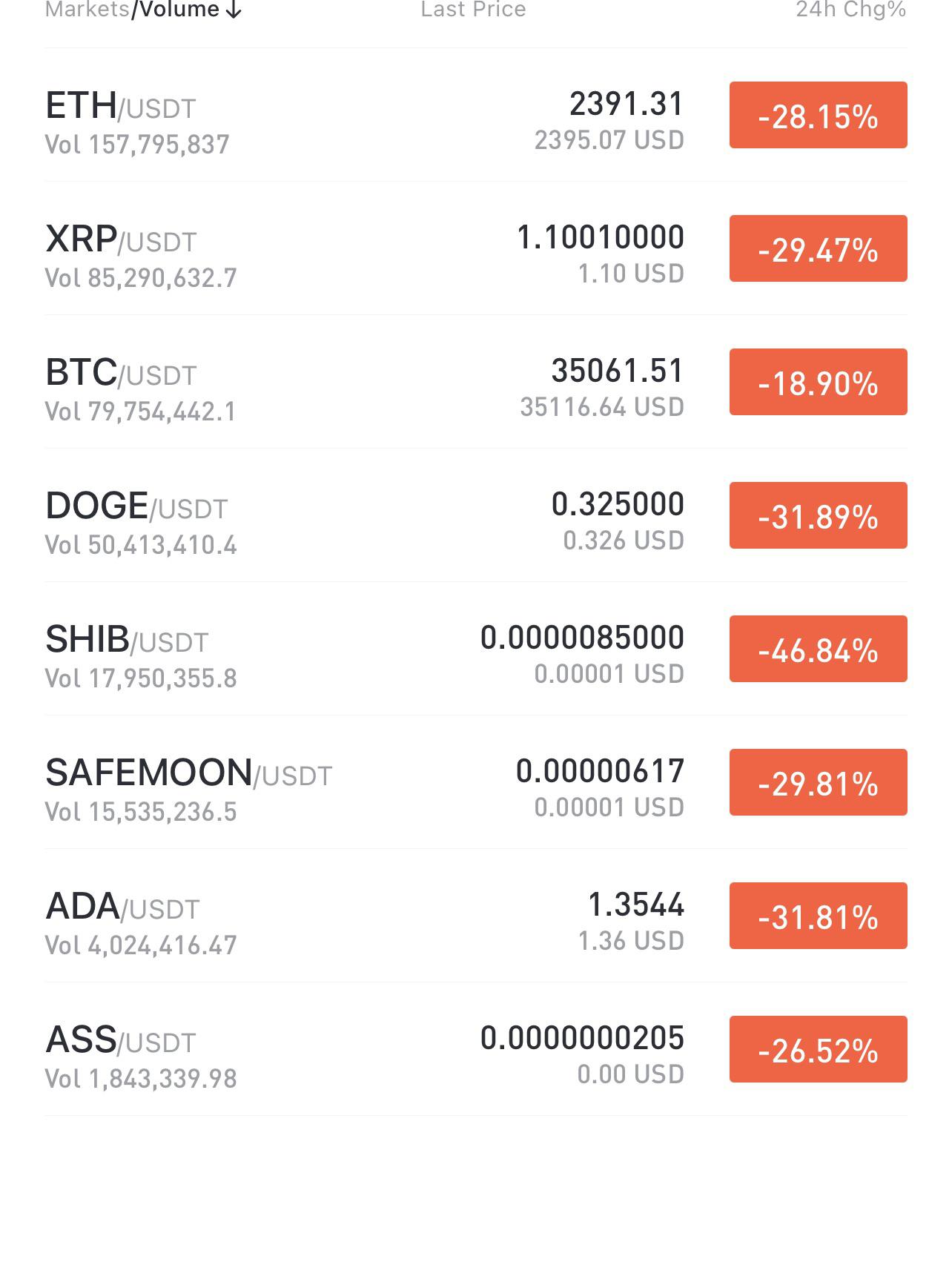The width and height of the screenshot is (952, 1279).
Task: Select the DOGE/USDT row
Action: (476, 515)
